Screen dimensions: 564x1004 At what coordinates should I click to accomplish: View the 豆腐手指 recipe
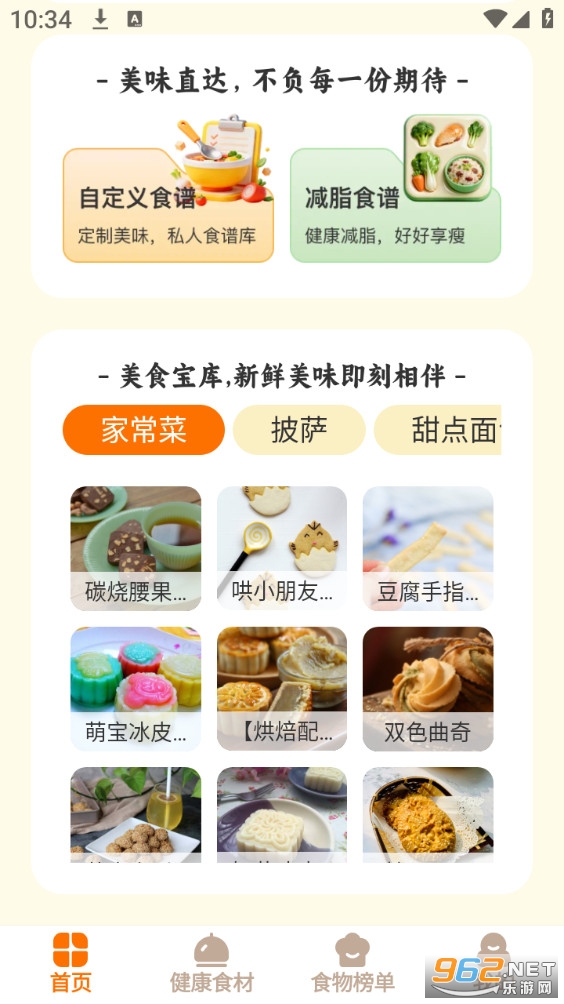click(428, 548)
